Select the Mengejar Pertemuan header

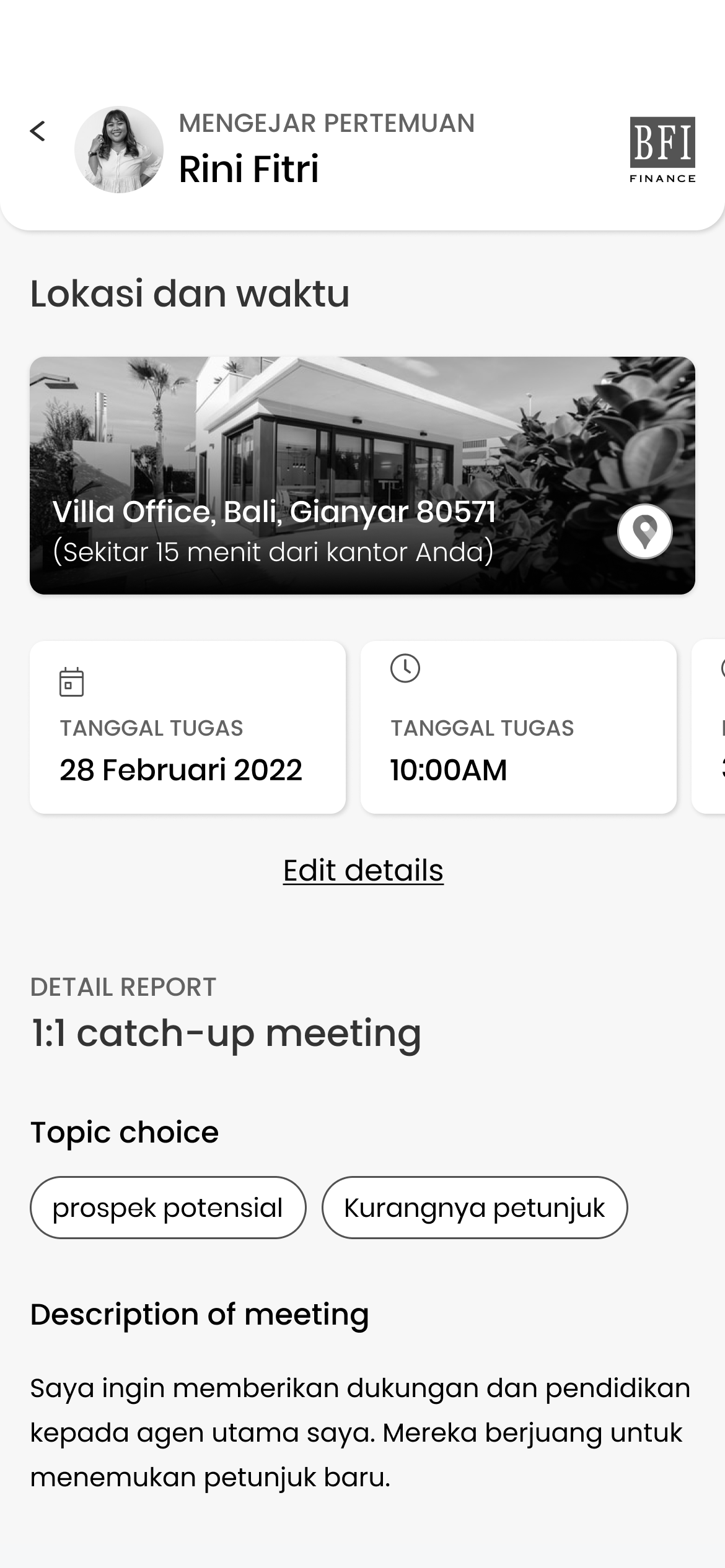click(328, 123)
